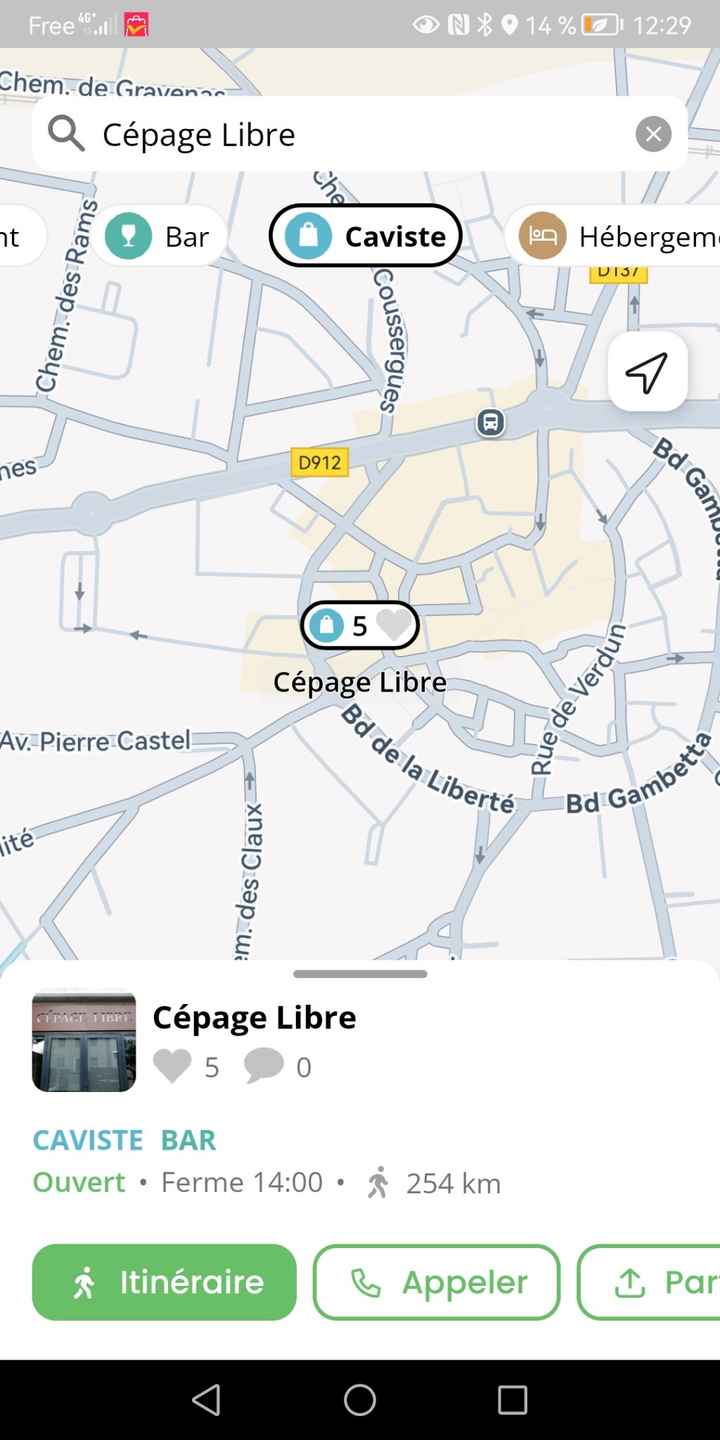720x1440 pixels.
Task: Select the Bar filter chip
Action: click(160, 237)
